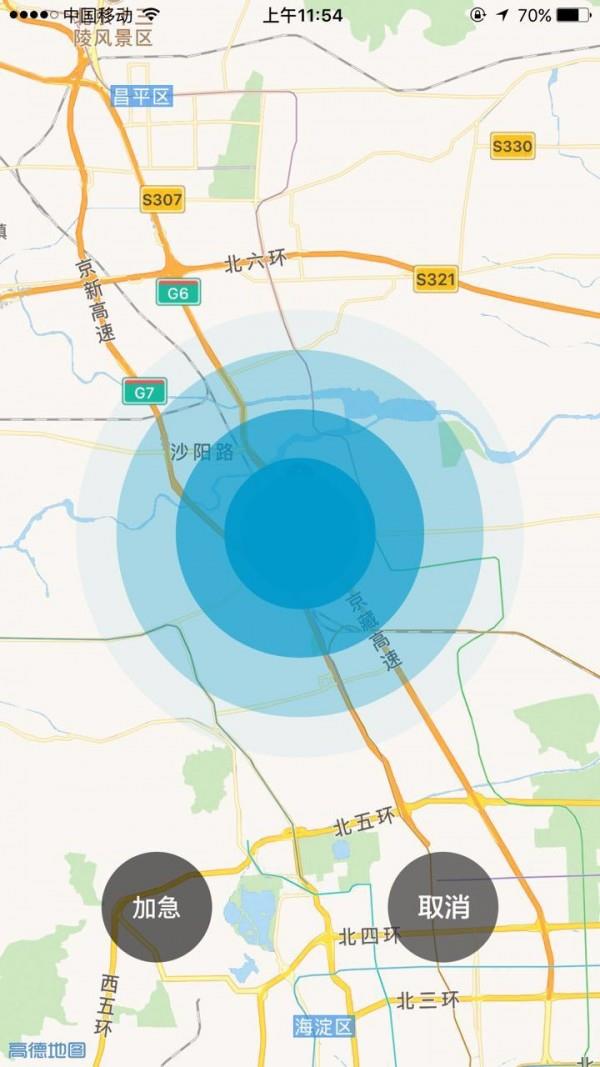The height and width of the screenshot is (1067, 600).
Task: Tap the 取消 (cancel) button
Action: (443, 907)
